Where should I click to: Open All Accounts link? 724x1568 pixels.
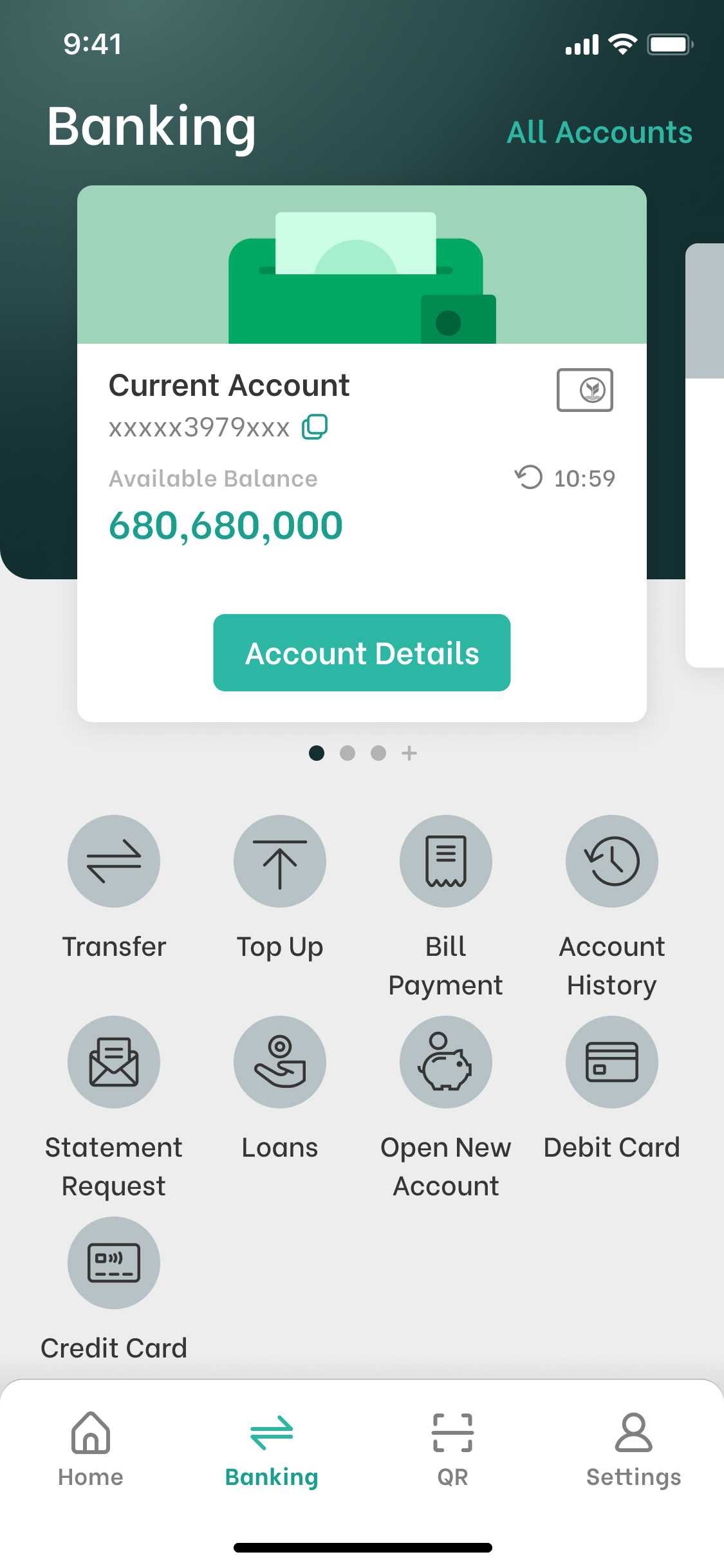(599, 133)
